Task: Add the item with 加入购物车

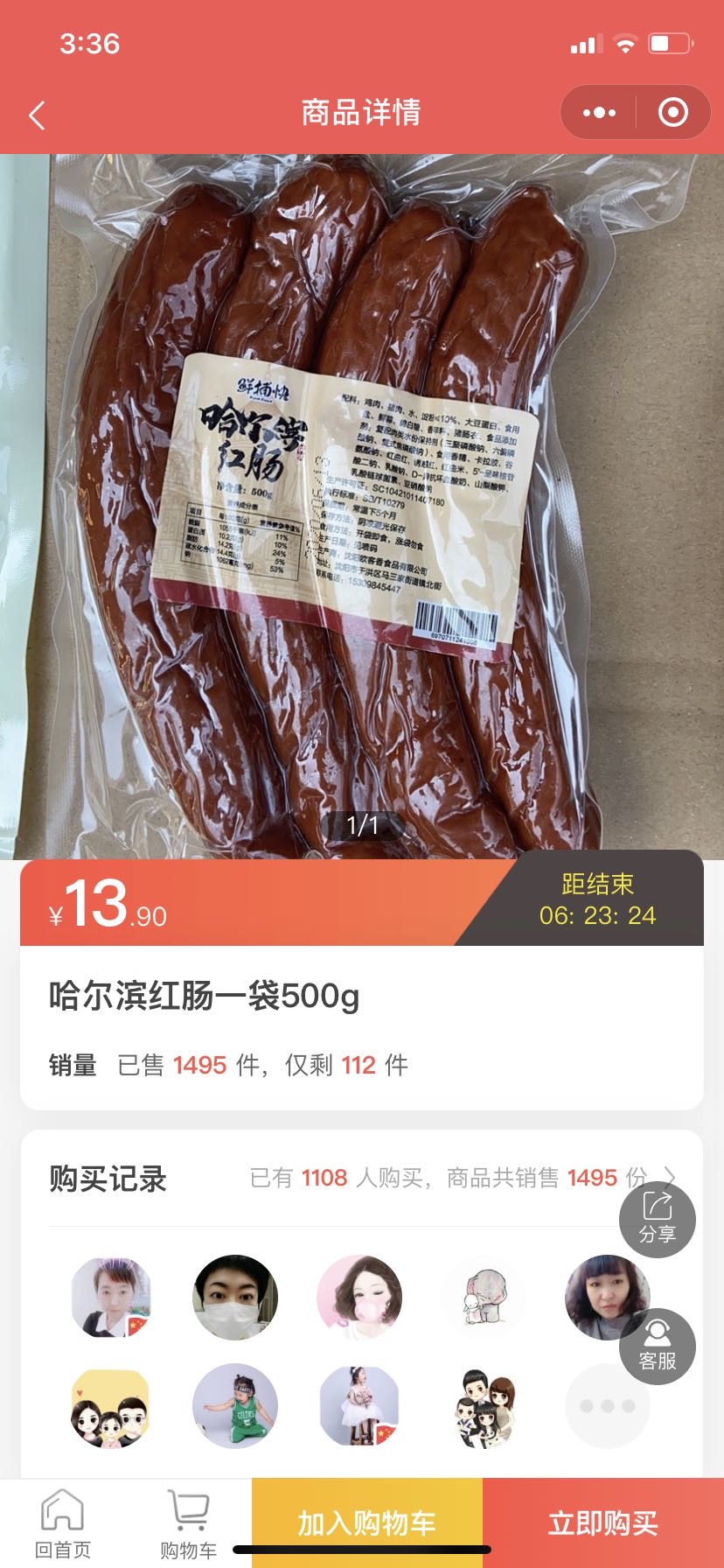Action: tap(367, 1522)
